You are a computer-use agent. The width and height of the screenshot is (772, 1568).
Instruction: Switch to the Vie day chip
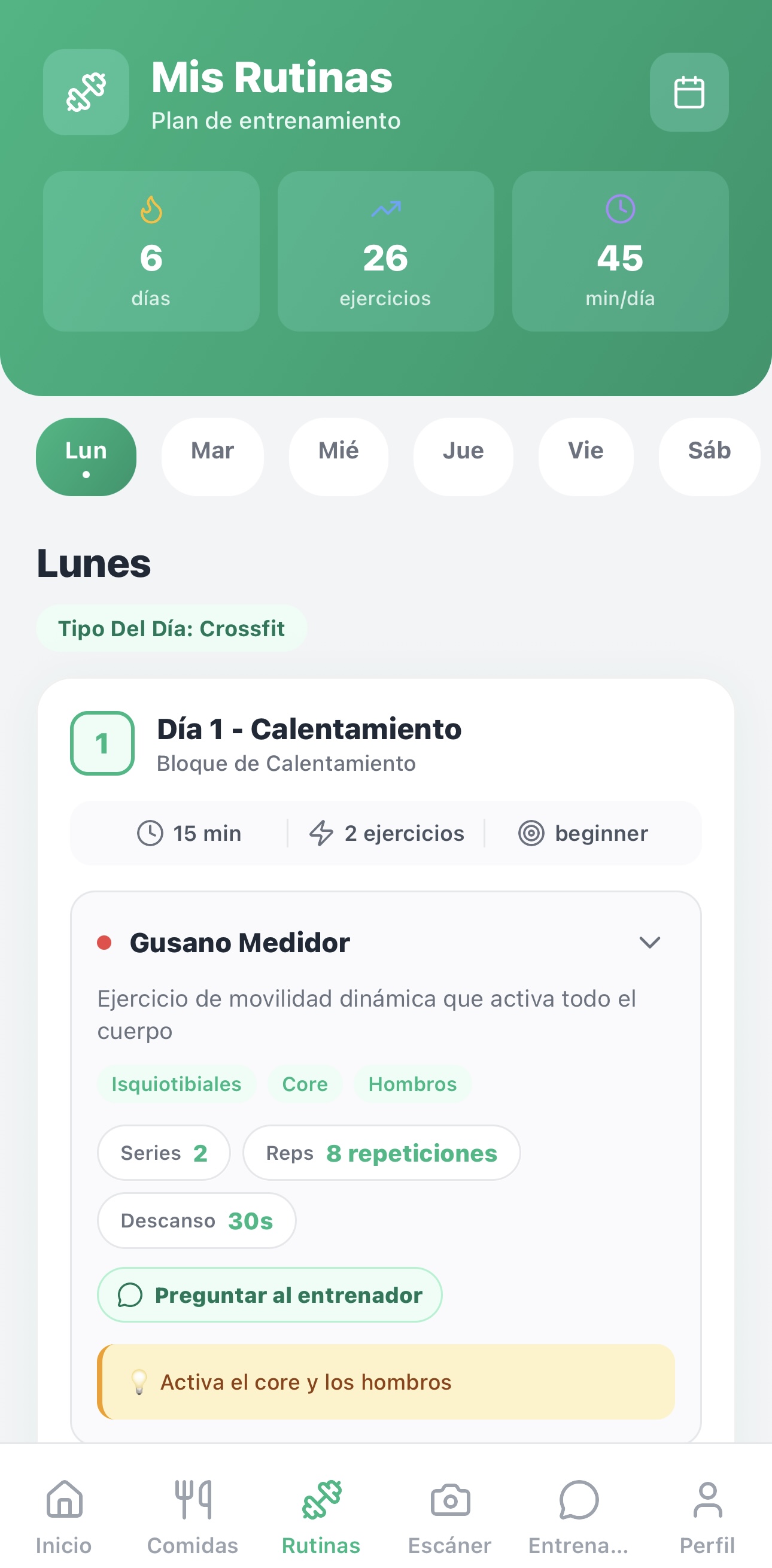click(586, 457)
